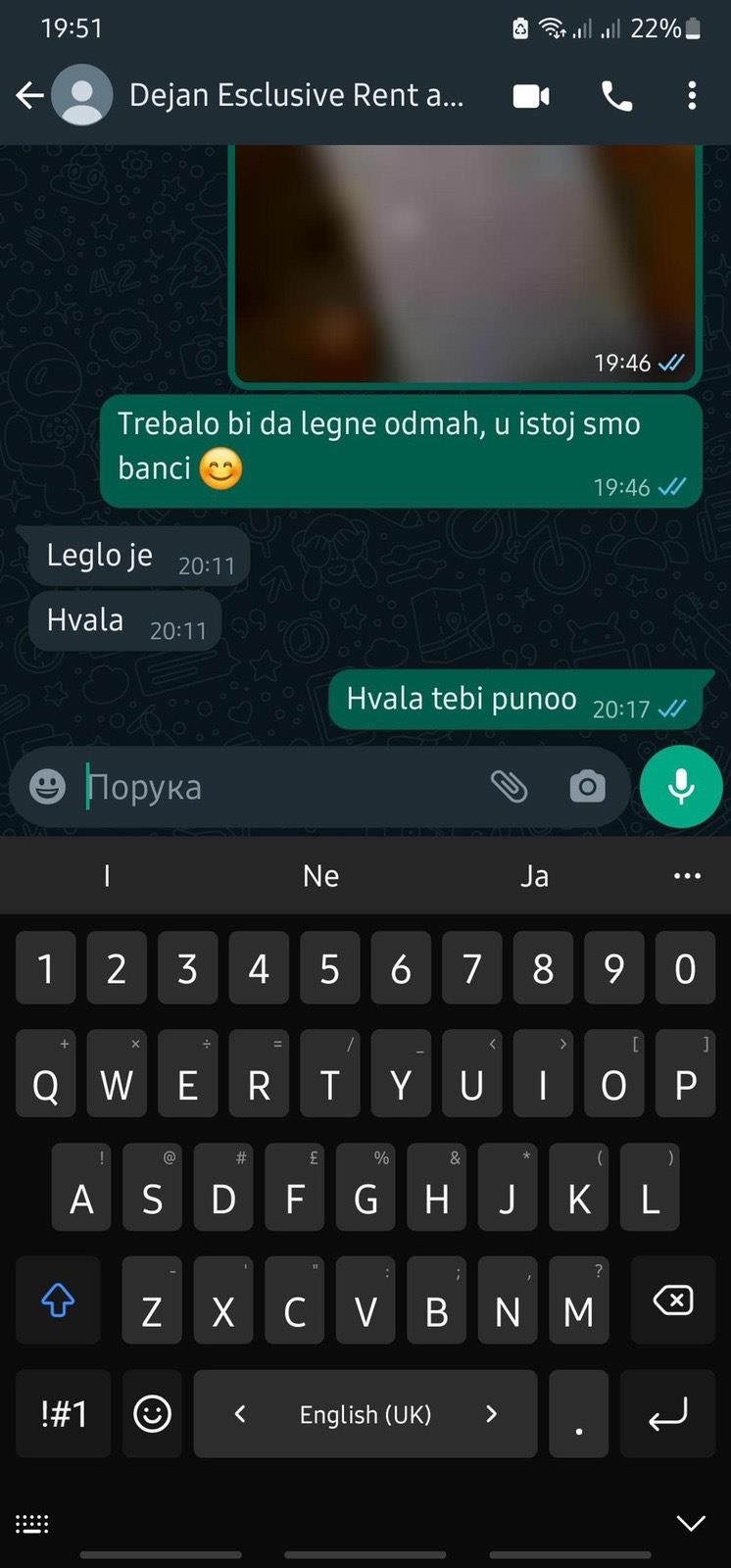Switch to the symbols keyboard with !#1
Viewport: 731px width, 1568px height.
coord(64,1413)
